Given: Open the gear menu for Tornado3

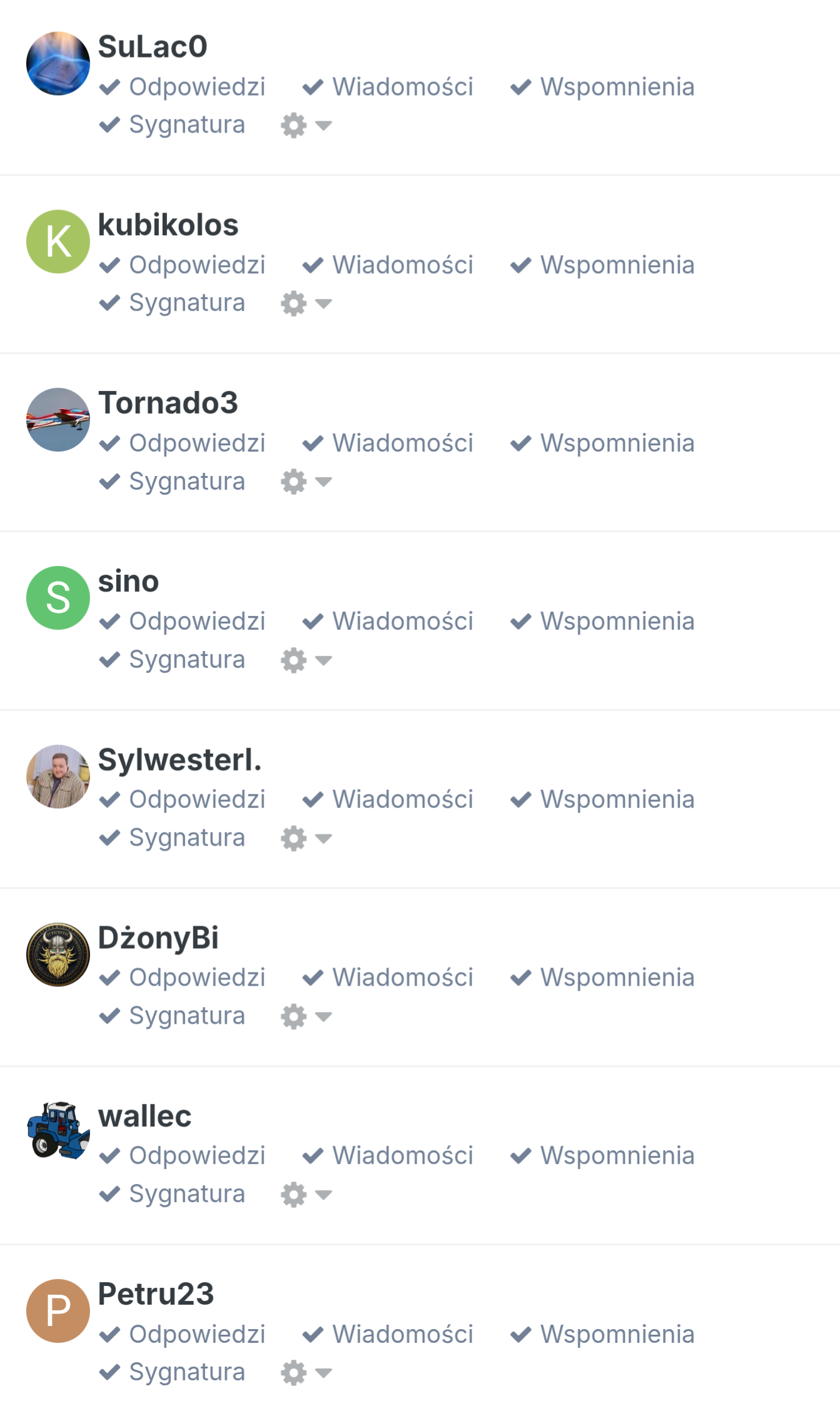Looking at the screenshot, I should pos(305,482).
